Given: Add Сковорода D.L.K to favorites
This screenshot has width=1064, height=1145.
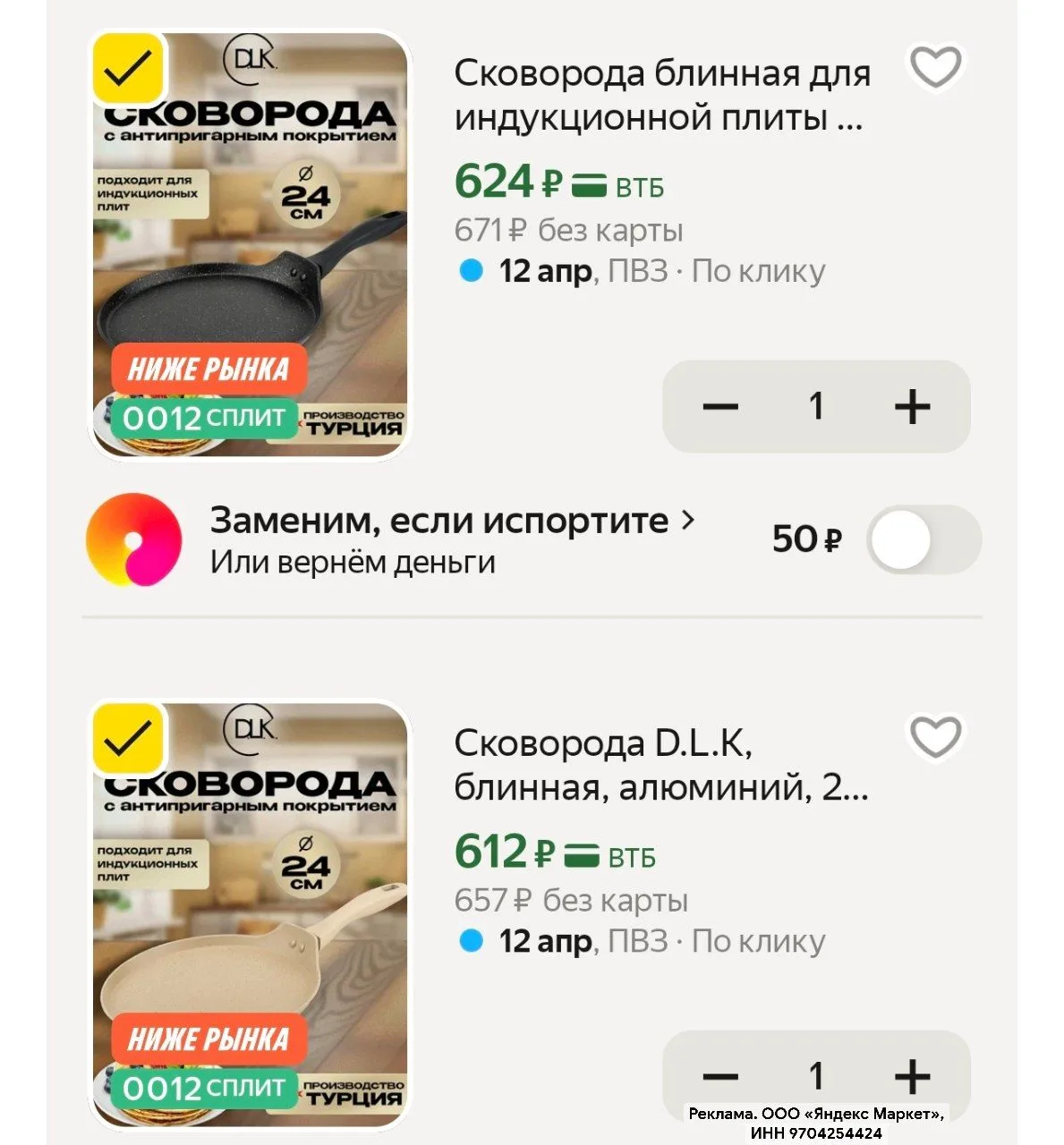Looking at the screenshot, I should pyautogui.click(x=935, y=737).
